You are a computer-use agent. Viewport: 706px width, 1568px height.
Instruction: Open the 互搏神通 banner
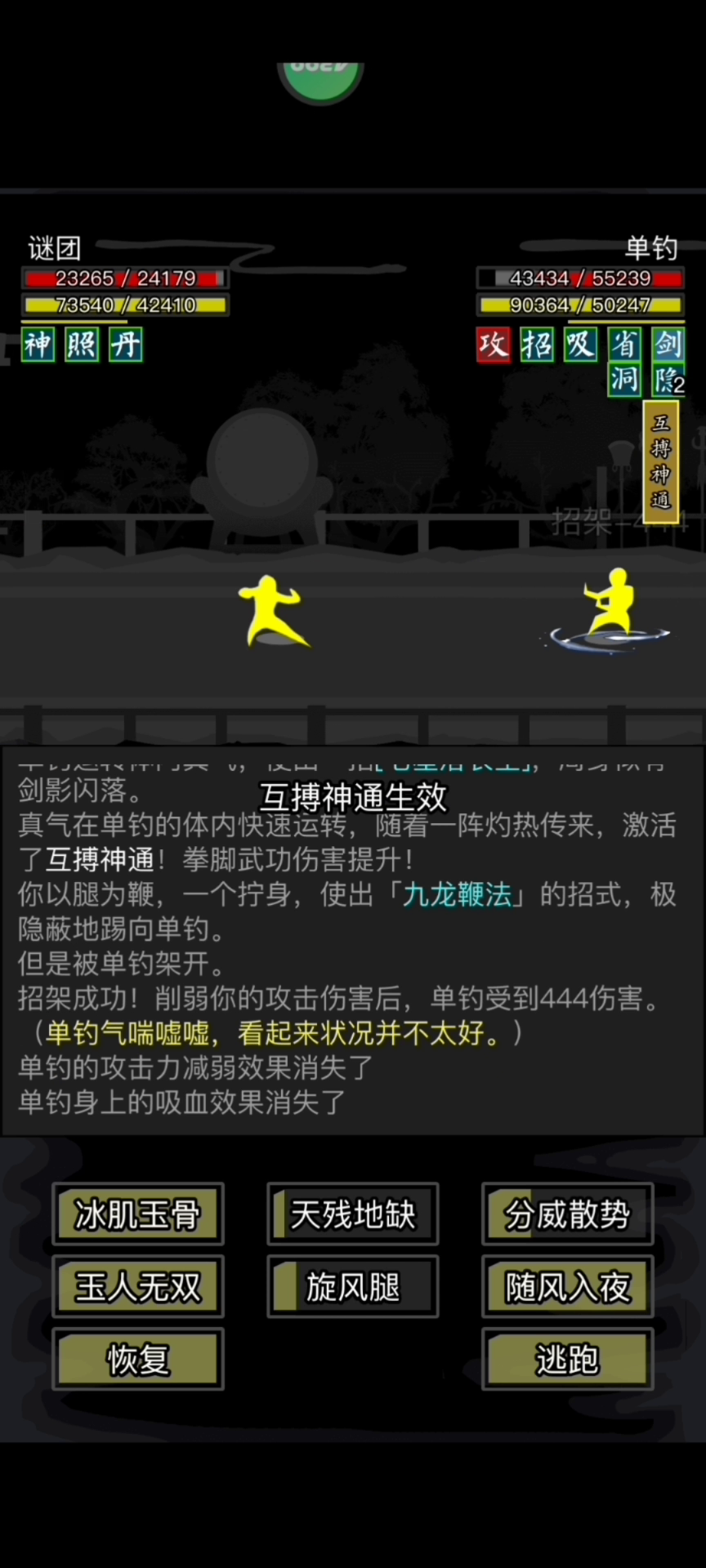click(x=661, y=461)
